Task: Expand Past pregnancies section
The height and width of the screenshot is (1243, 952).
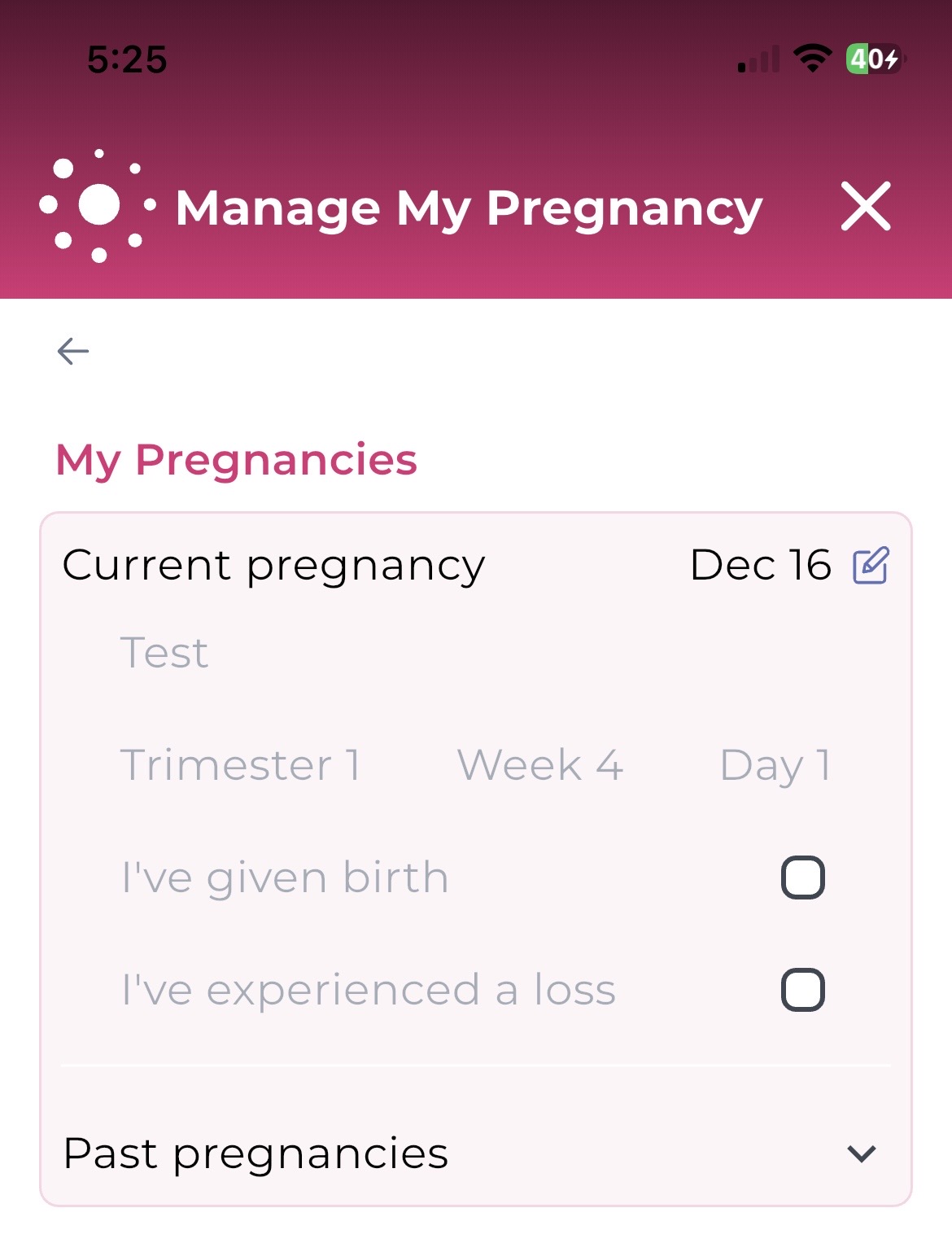Action: (x=861, y=1153)
